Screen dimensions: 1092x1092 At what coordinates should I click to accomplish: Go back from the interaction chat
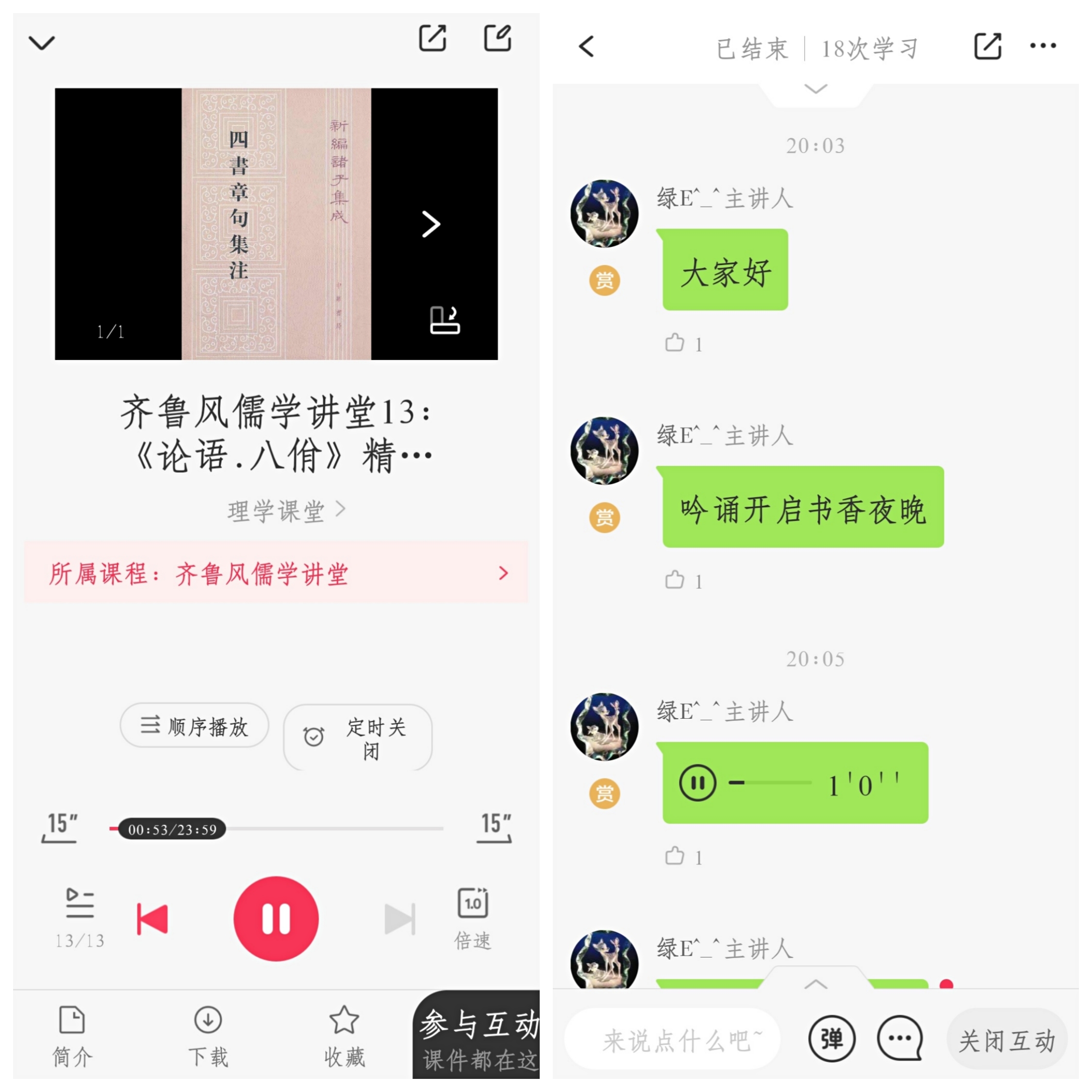tap(587, 46)
